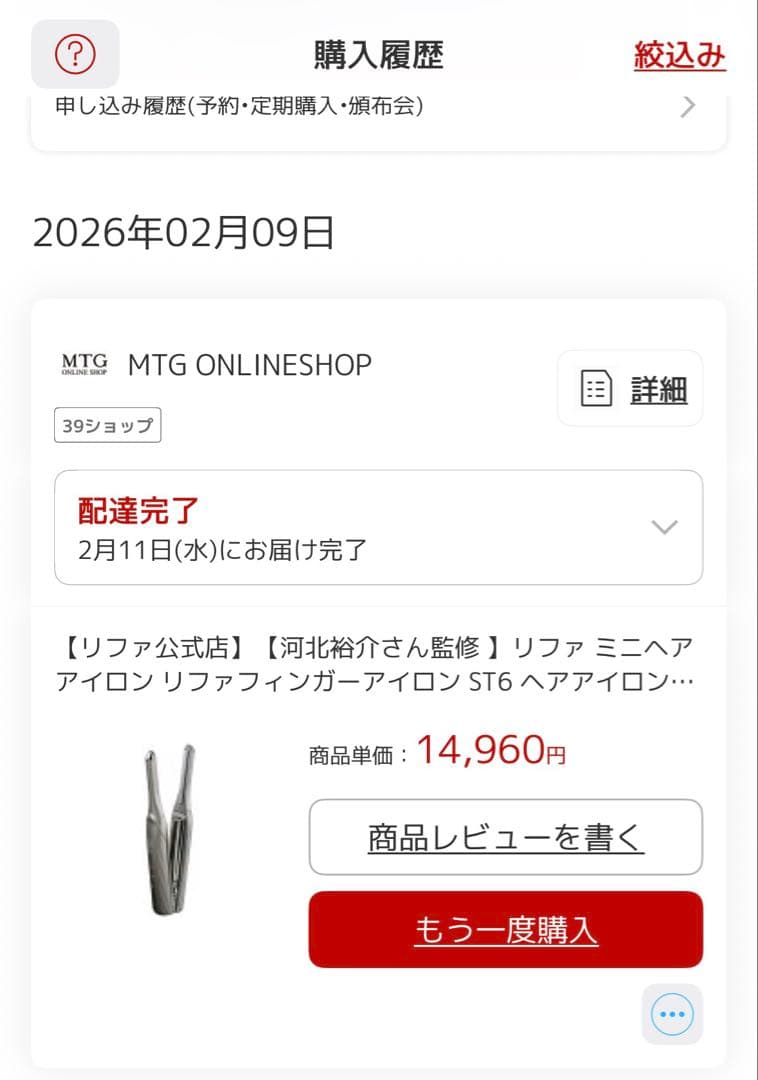758x1080 pixels.
Task: Select the 39ショップ badge
Action: click(107, 425)
